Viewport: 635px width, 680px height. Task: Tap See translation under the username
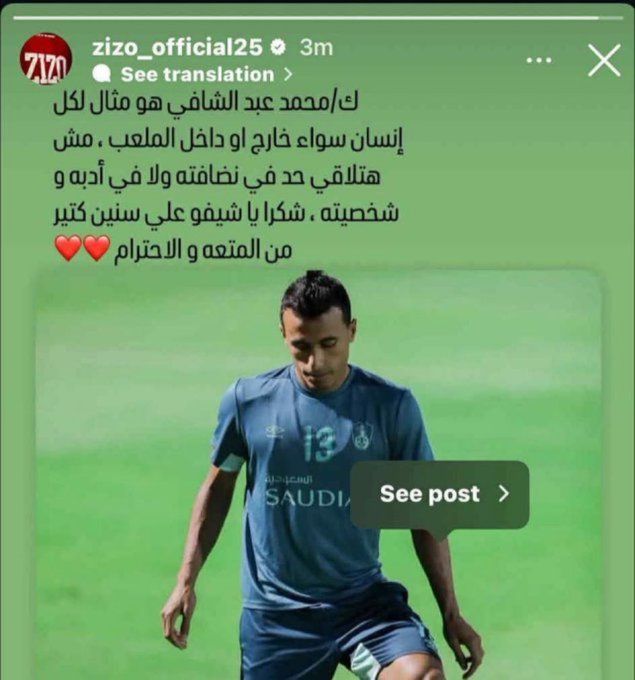click(197, 74)
